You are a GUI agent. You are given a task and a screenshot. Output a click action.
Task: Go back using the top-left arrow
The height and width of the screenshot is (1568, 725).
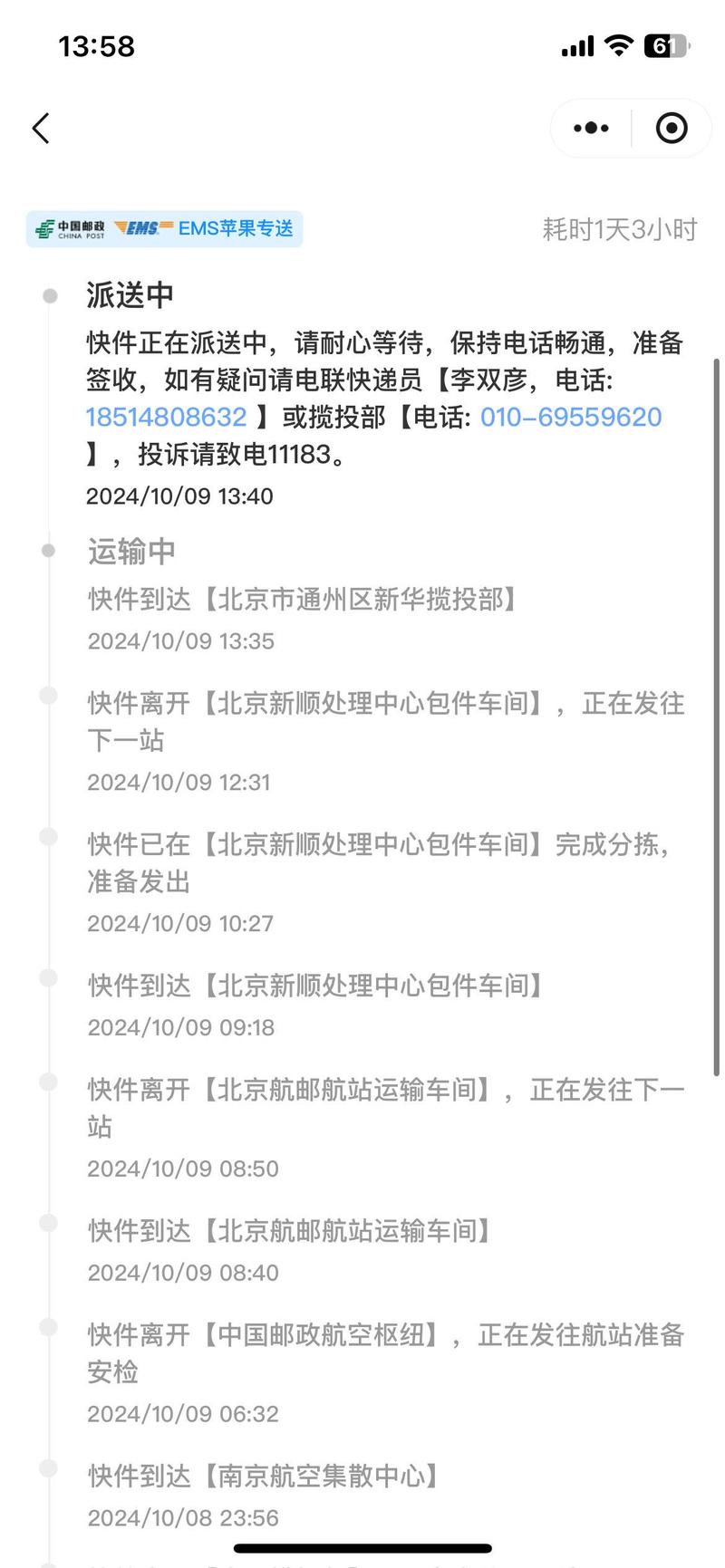pyautogui.click(x=41, y=129)
